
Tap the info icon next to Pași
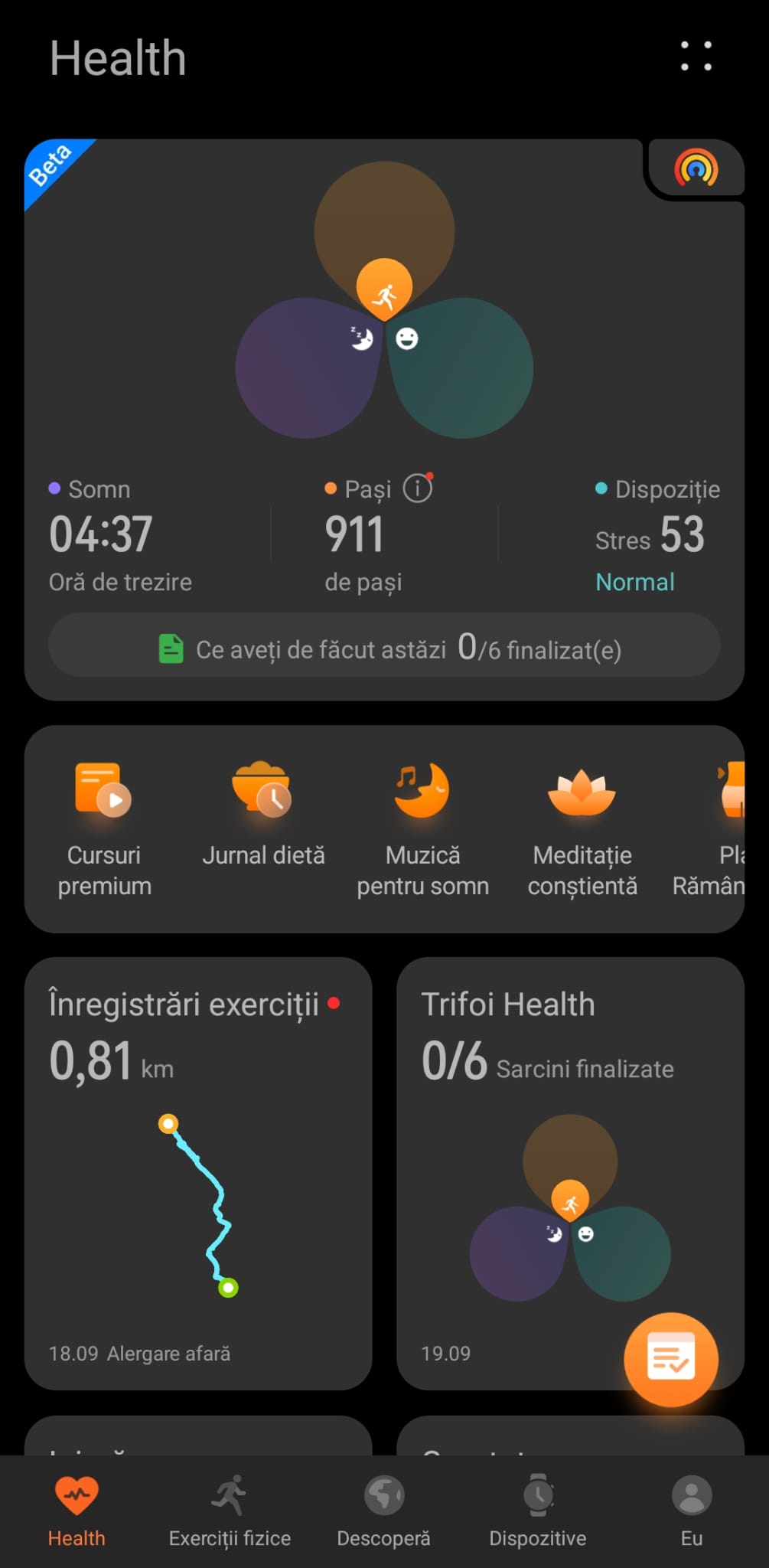418,488
